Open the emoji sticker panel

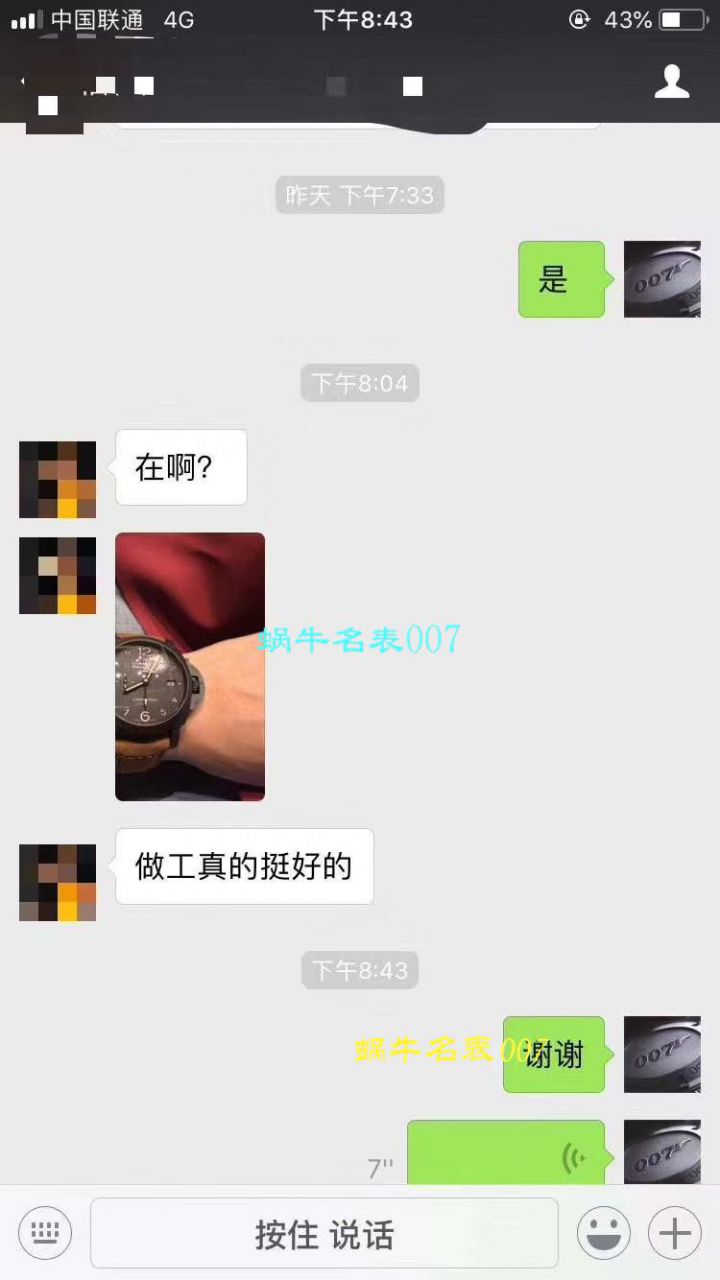coord(603,1233)
